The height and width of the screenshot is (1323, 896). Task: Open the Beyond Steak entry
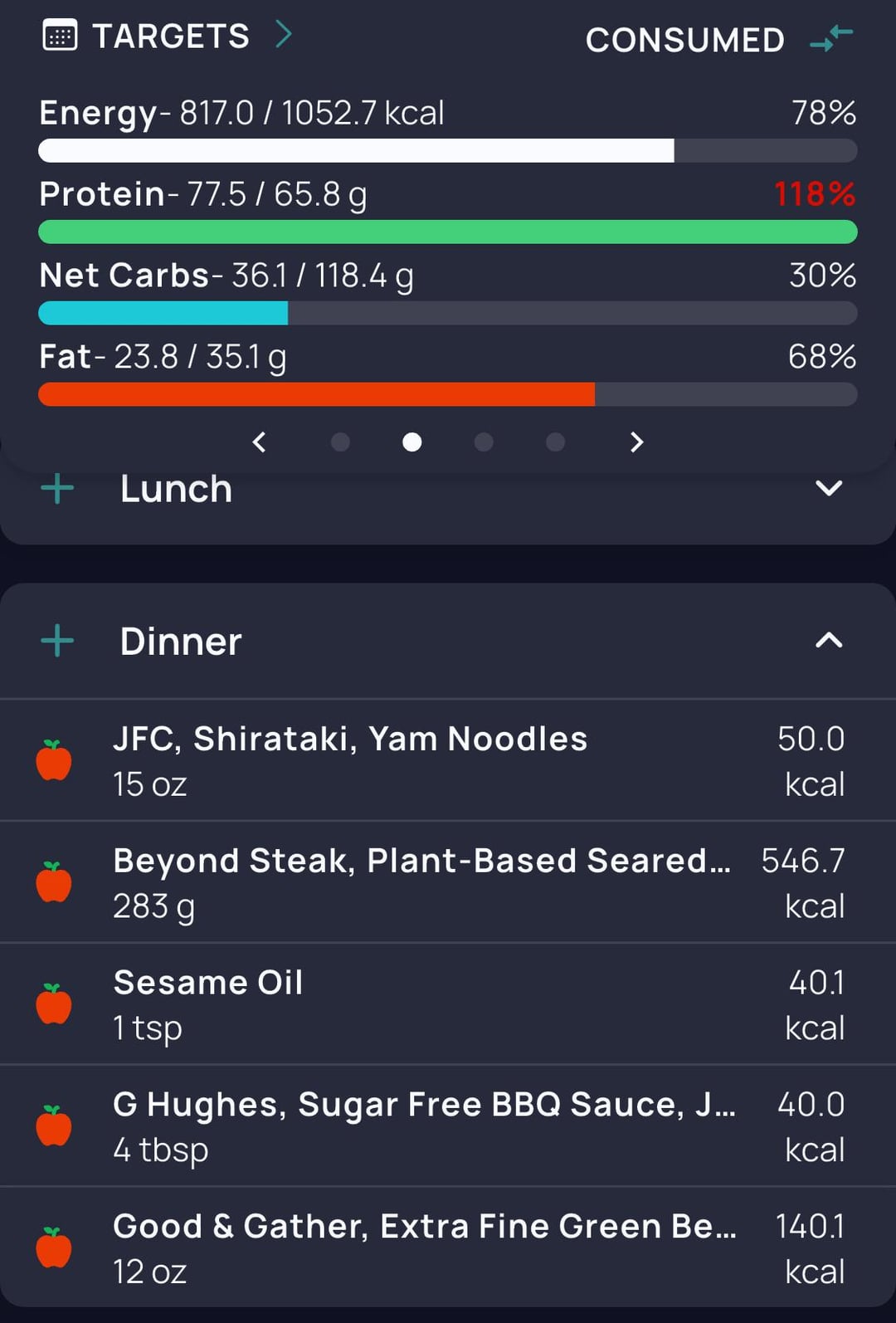click(x=448, y=882)
